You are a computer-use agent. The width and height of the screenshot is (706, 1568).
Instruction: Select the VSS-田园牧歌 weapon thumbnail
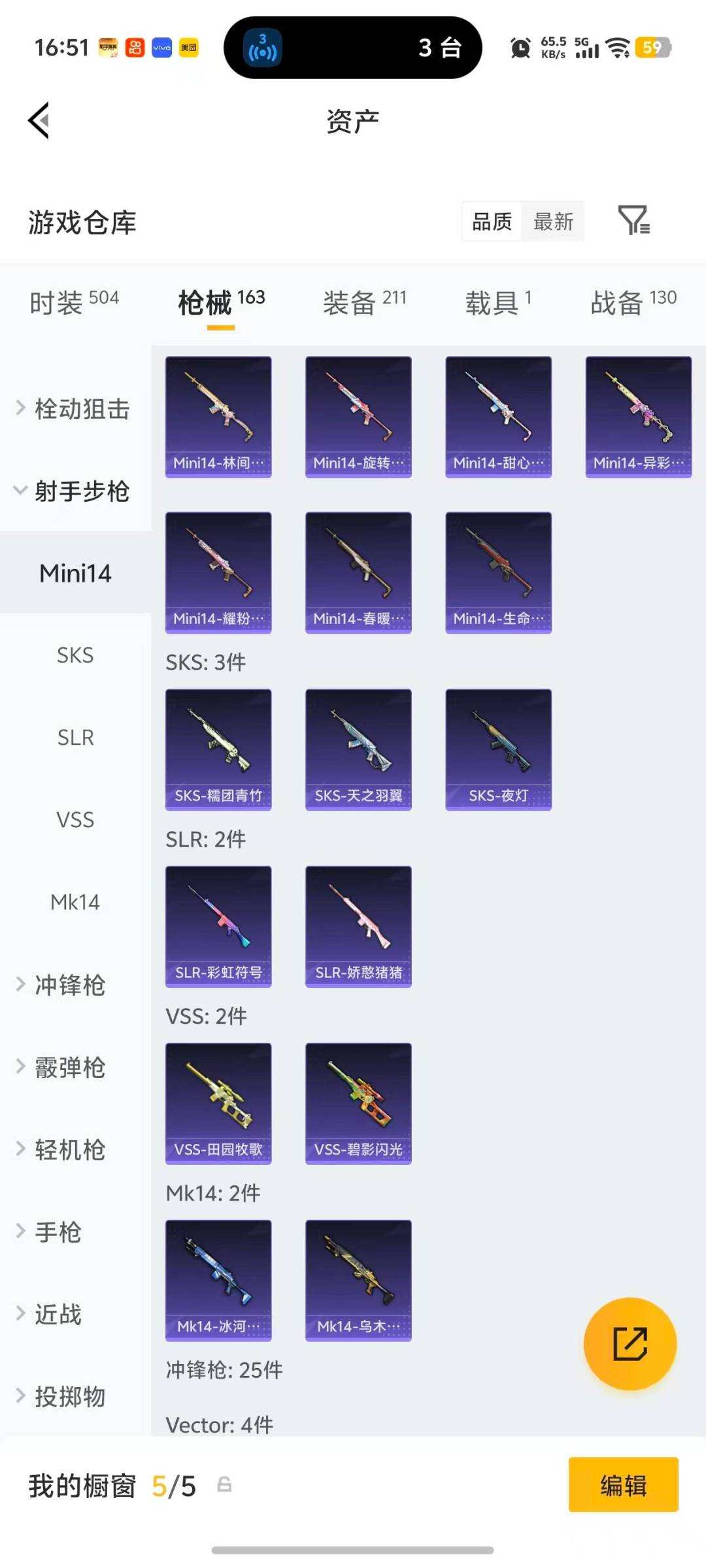click(218, 1101)
